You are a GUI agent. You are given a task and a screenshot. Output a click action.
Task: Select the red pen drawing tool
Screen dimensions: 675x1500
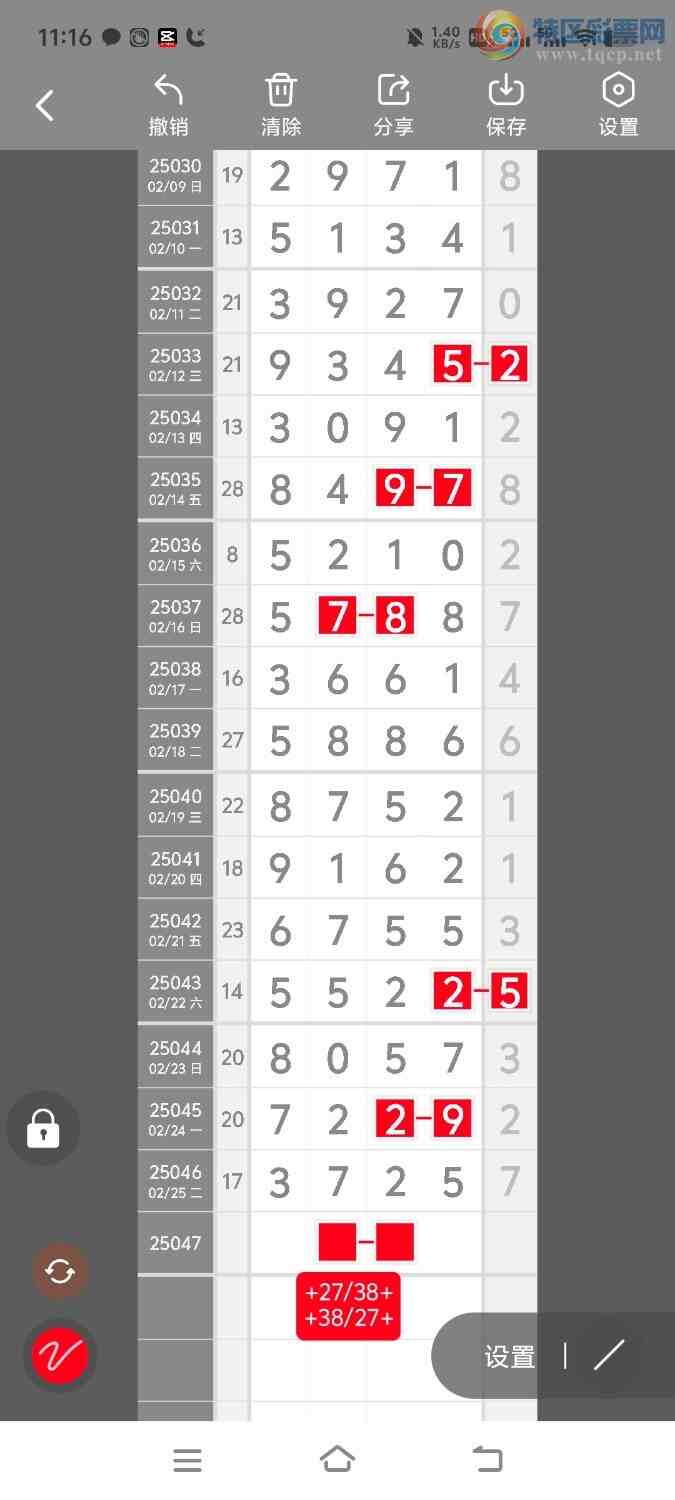click(60, 1355)
